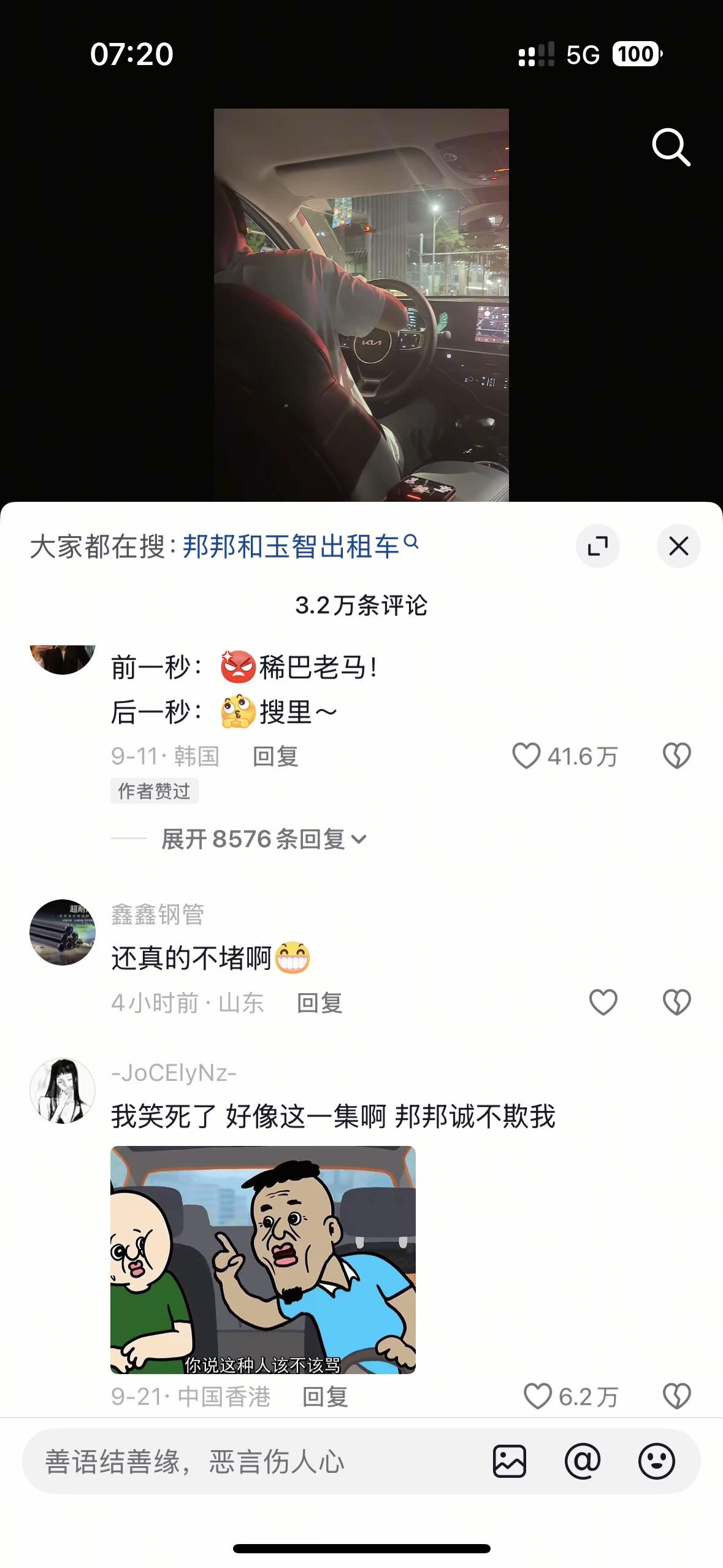View the 作者赞过 tag on top comment
This screenshot has height=1568, width=723.
pyautogui.click(x=153, y=792)
